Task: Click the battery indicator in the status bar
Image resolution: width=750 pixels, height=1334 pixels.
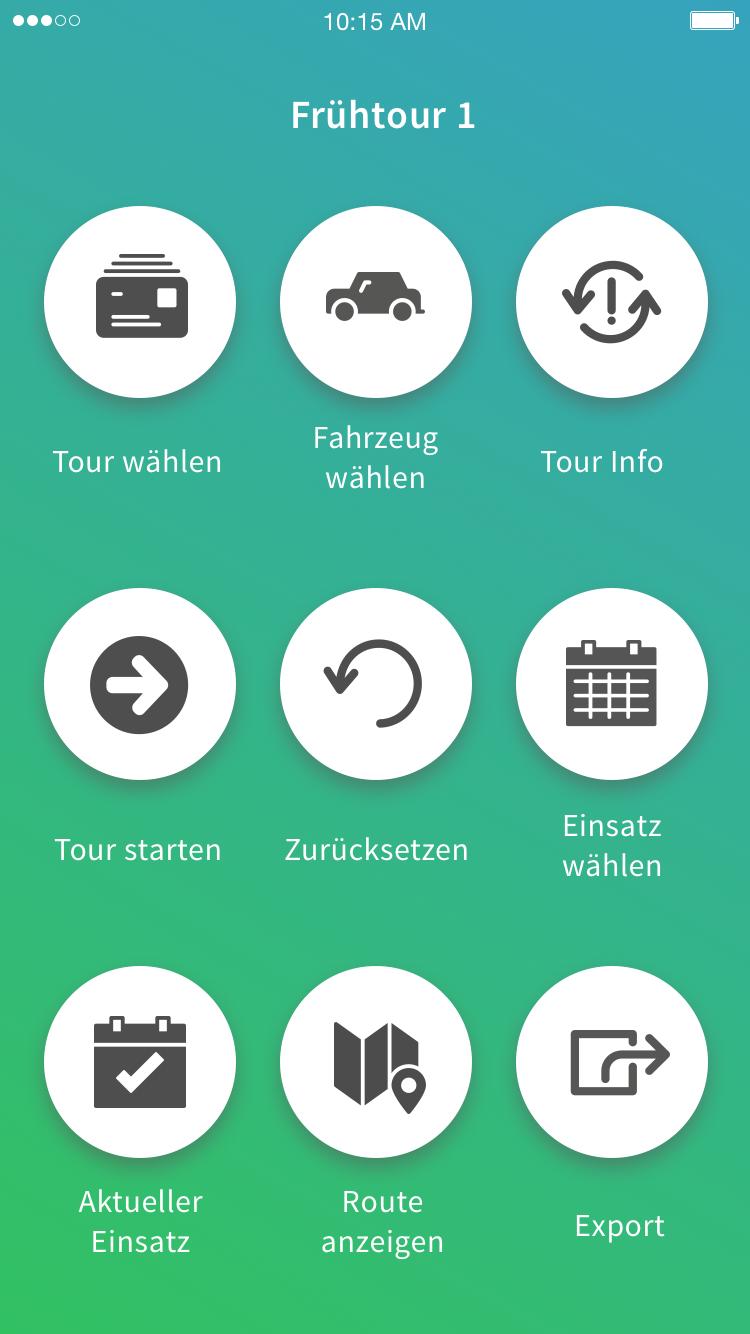Action: pyautogui.click(x=712, y=21)
